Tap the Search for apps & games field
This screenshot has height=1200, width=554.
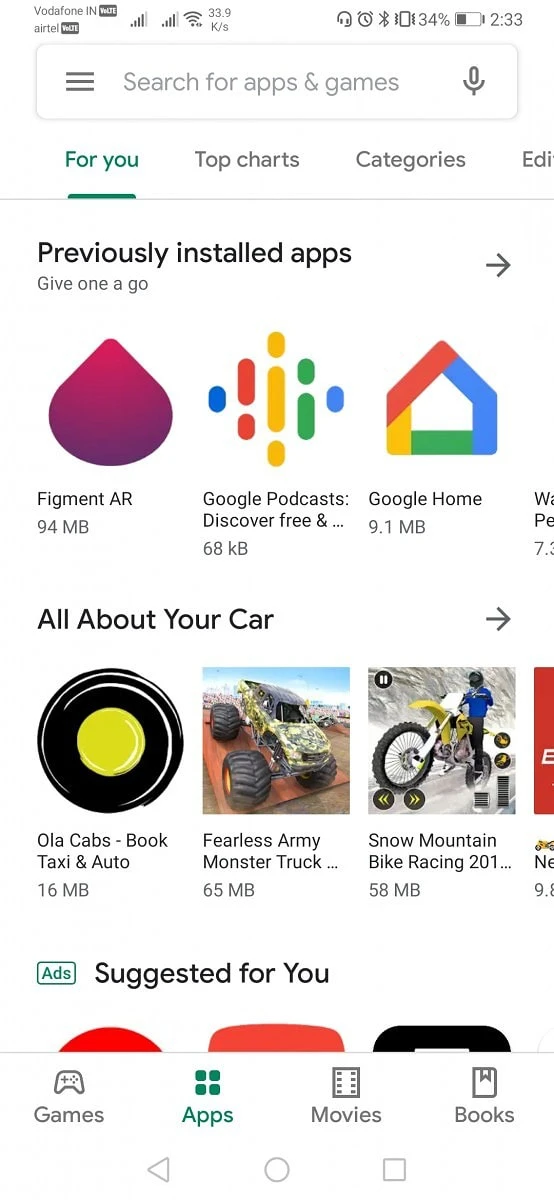277,82
